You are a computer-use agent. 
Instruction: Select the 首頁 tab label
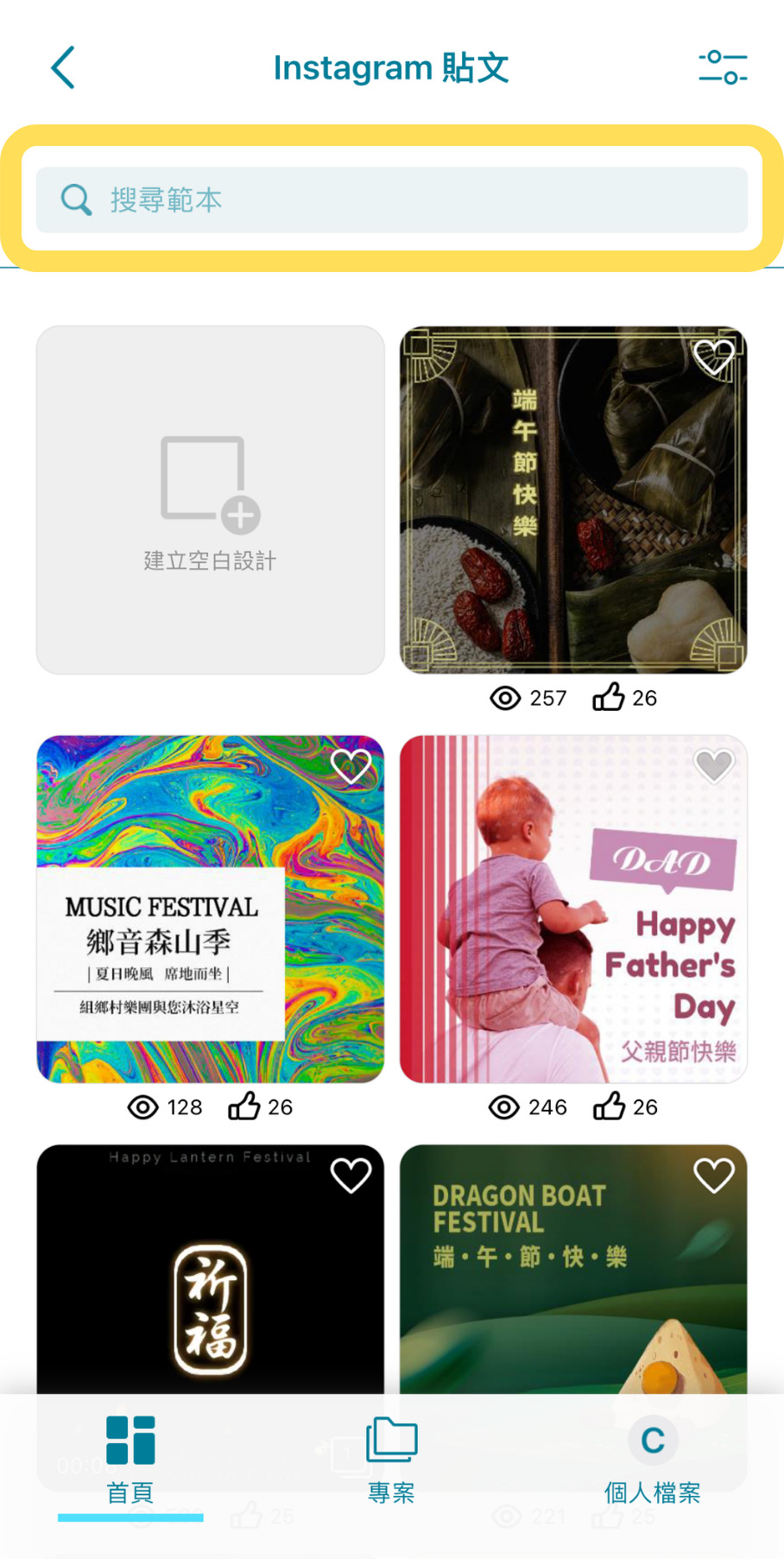coord(130,1490)
